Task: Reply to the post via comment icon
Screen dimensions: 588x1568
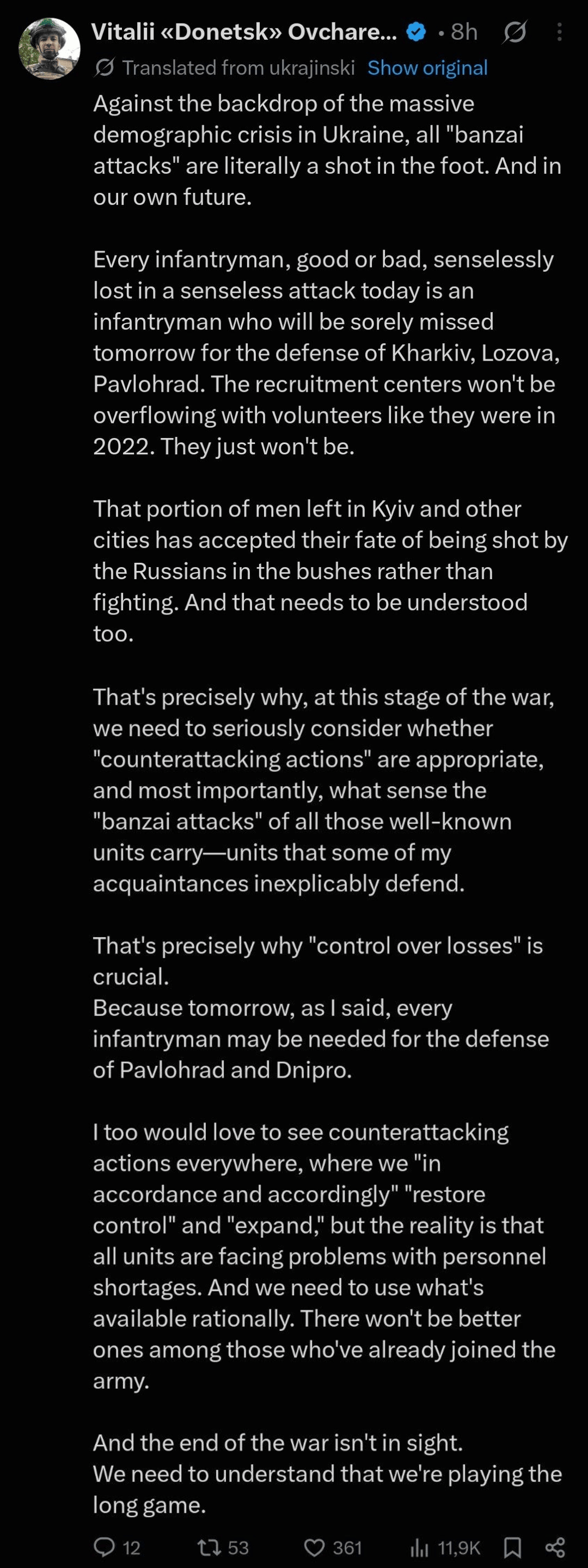Action: [105, 1547]
